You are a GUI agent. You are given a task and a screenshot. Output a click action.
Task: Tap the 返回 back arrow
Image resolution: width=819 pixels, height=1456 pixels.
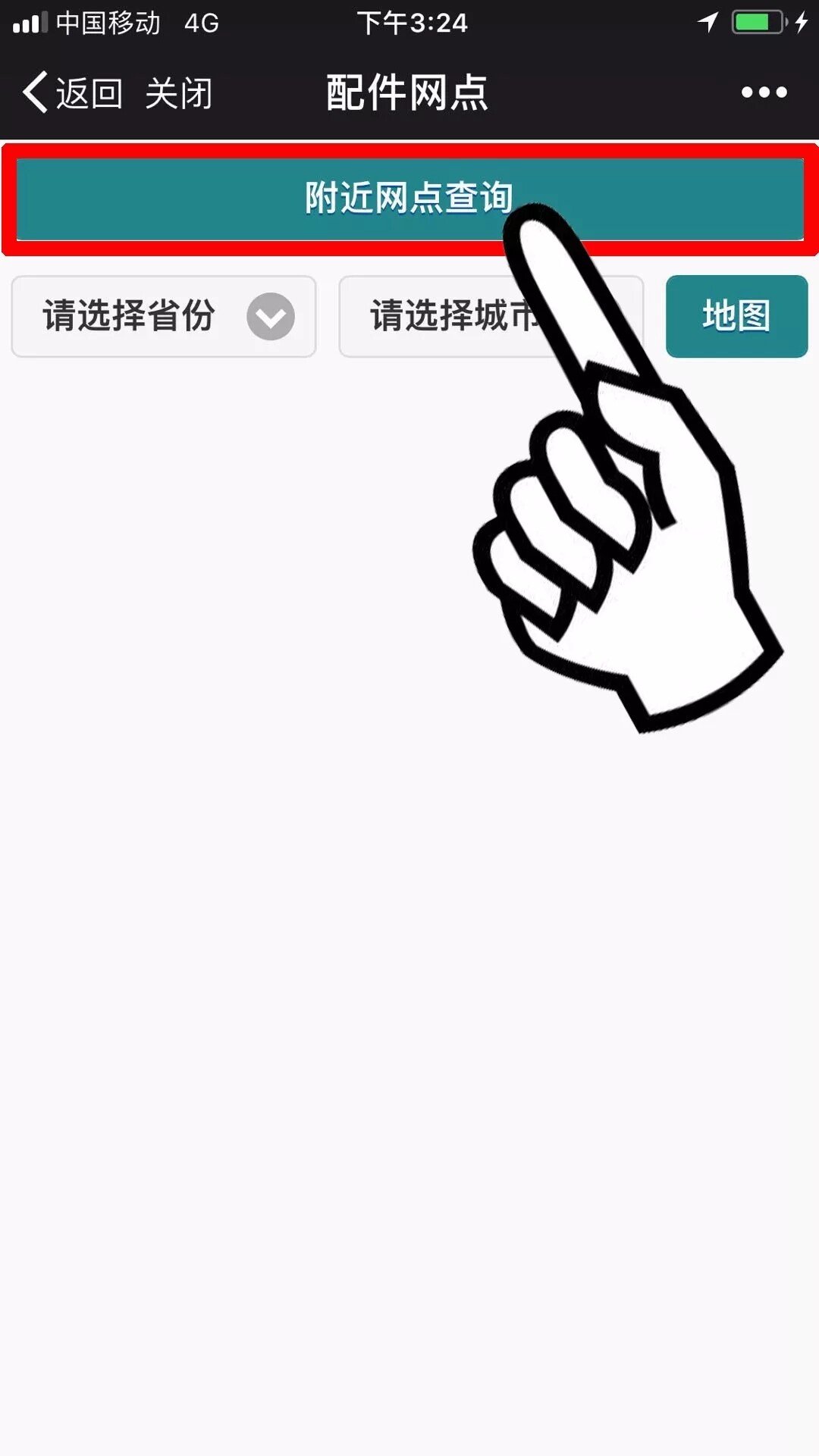click(71, 92)
